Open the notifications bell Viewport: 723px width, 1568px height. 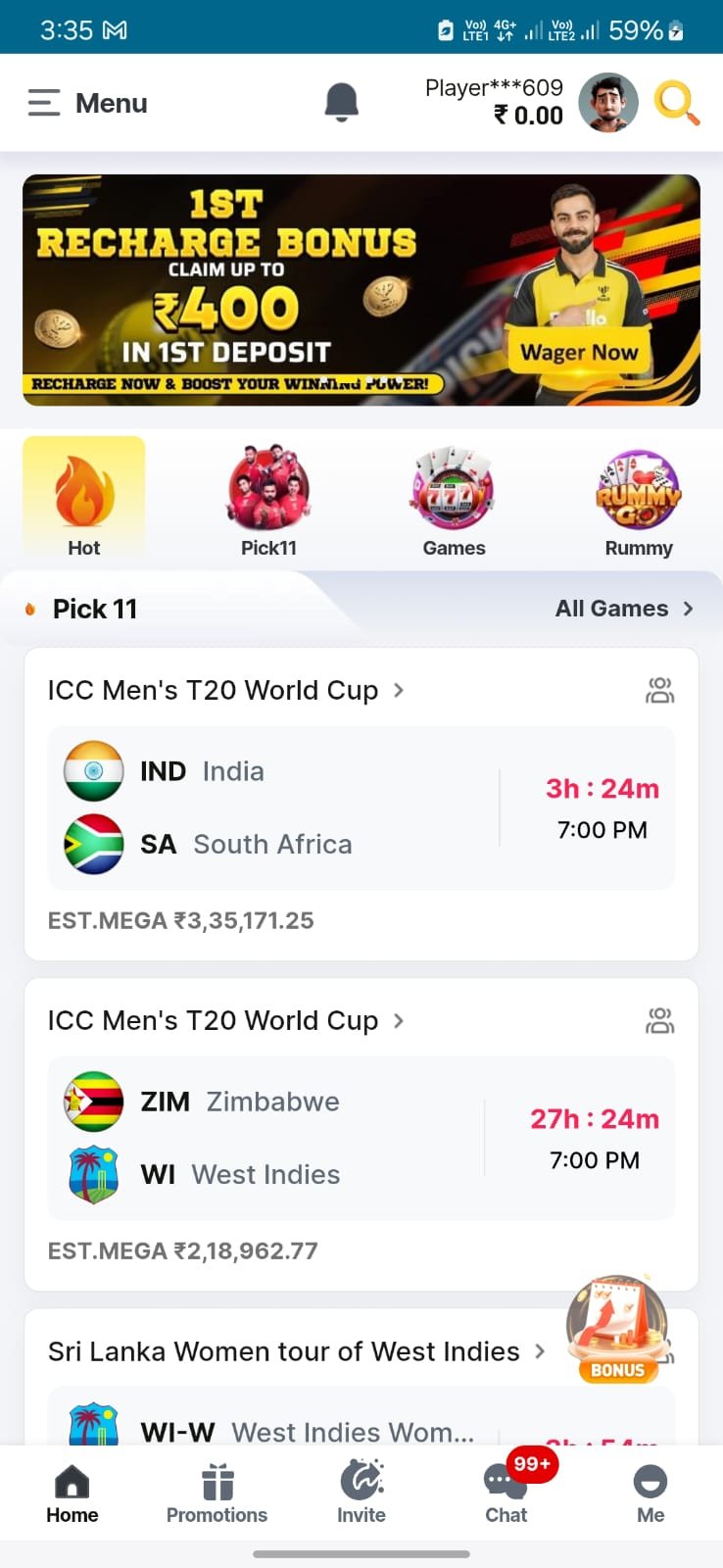coord(341,102)
